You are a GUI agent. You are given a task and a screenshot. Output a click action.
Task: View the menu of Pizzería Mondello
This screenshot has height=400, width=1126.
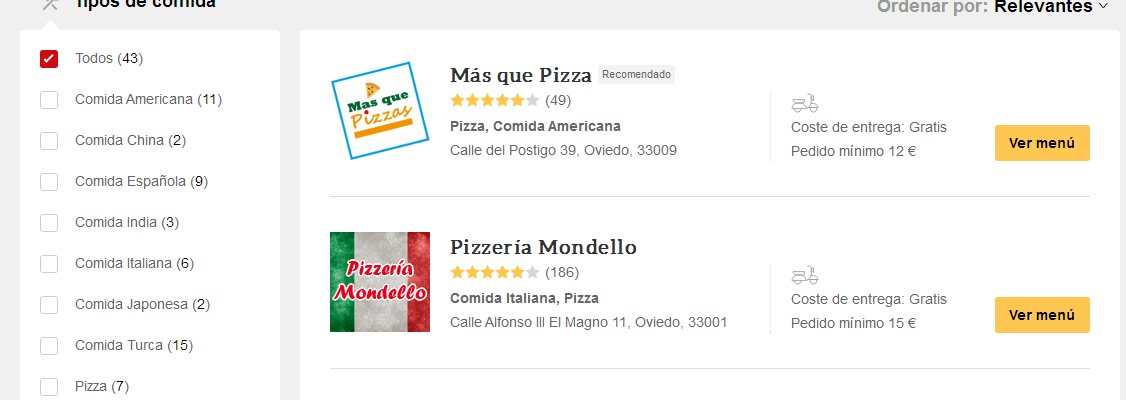click(1042, 315)
